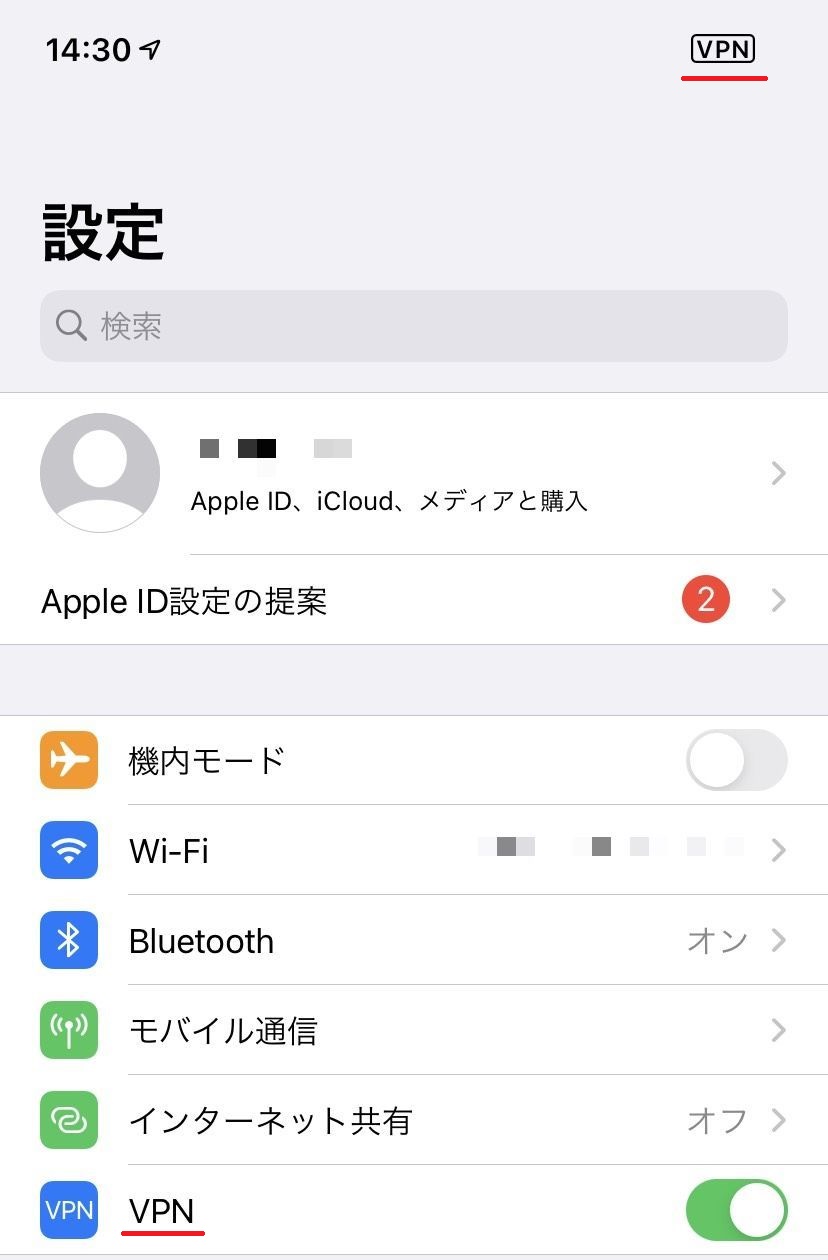
Task: Open モバイル通信 cellular settings
Action: tap(413, 1031)
